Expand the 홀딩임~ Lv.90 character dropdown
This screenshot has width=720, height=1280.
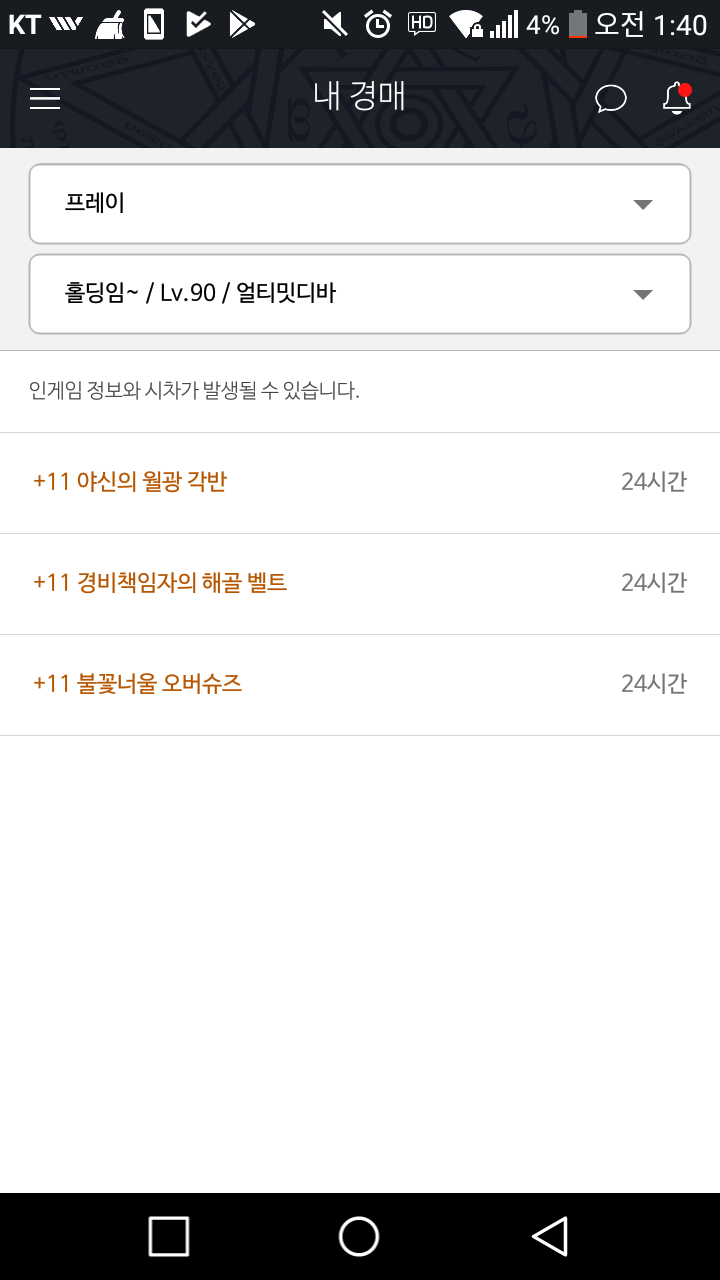click(x=360, y=294)
